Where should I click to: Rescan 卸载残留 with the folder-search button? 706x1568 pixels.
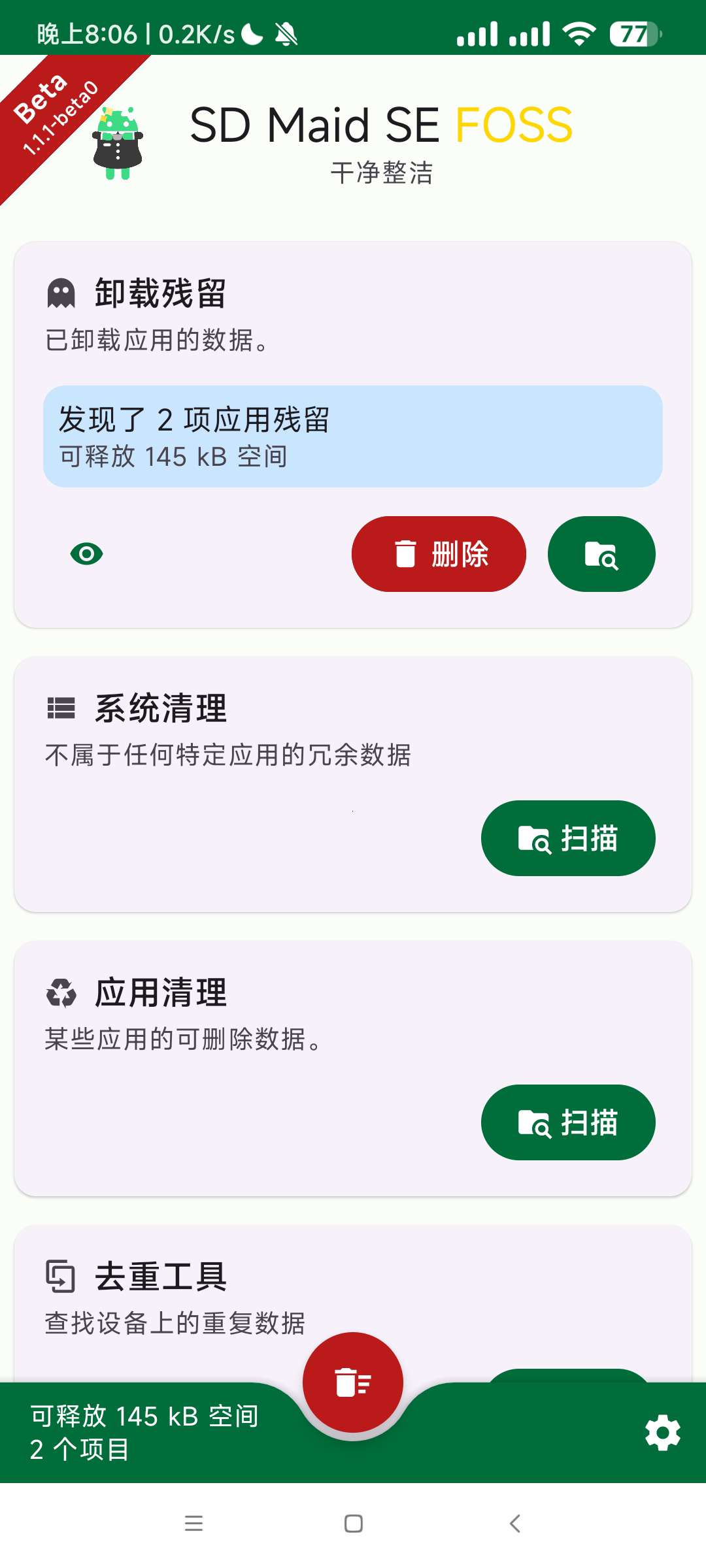tap(601, 554)
